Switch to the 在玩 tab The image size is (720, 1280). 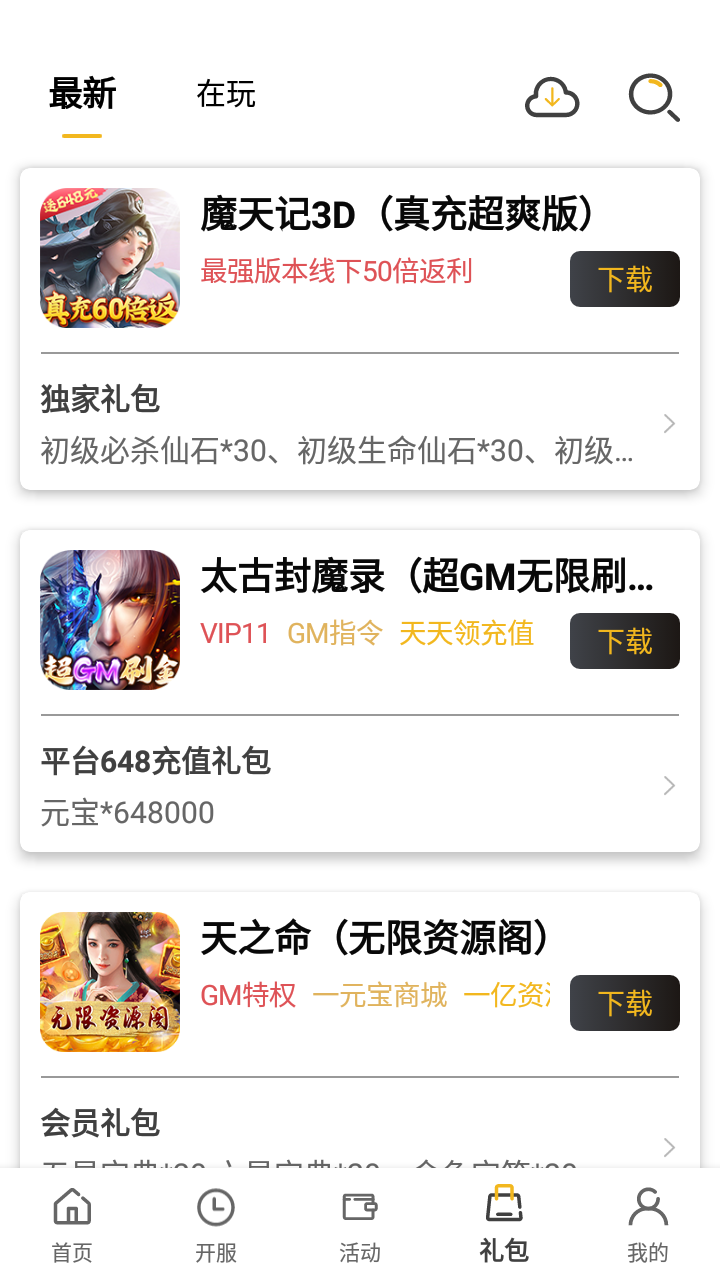pyautogui.click(x=227, y=95)
